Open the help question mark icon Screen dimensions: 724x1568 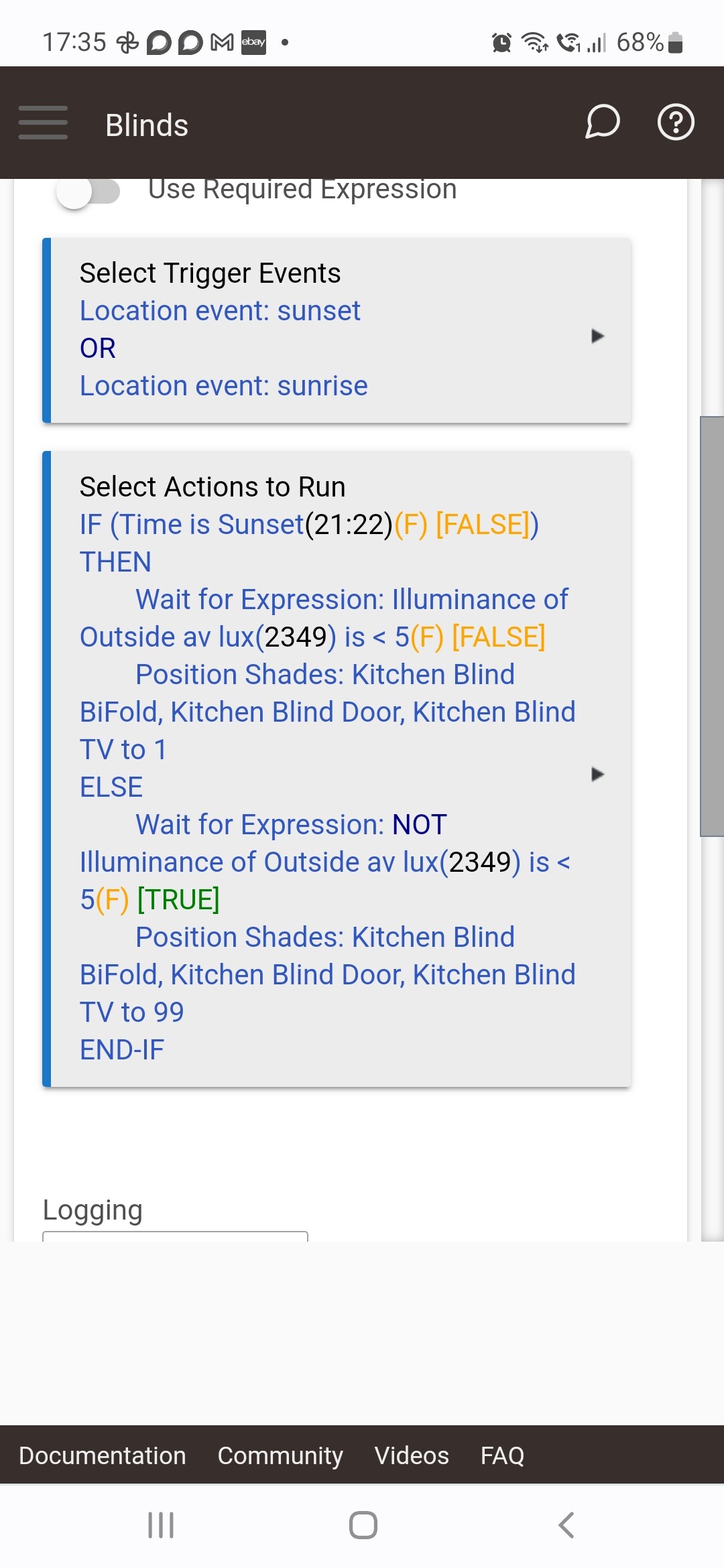(x=676, y=122)
